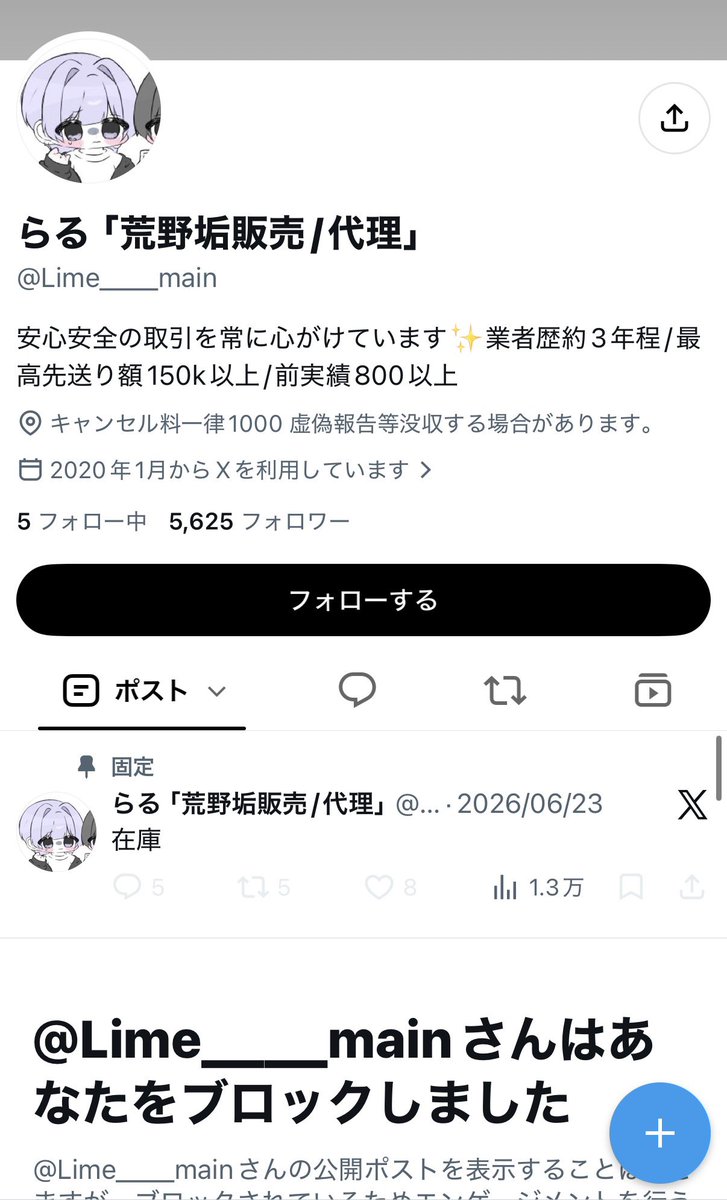Open the pinned 在庫 post
The width and height of the screenshot is (727, 1200).
pos(136,840)
